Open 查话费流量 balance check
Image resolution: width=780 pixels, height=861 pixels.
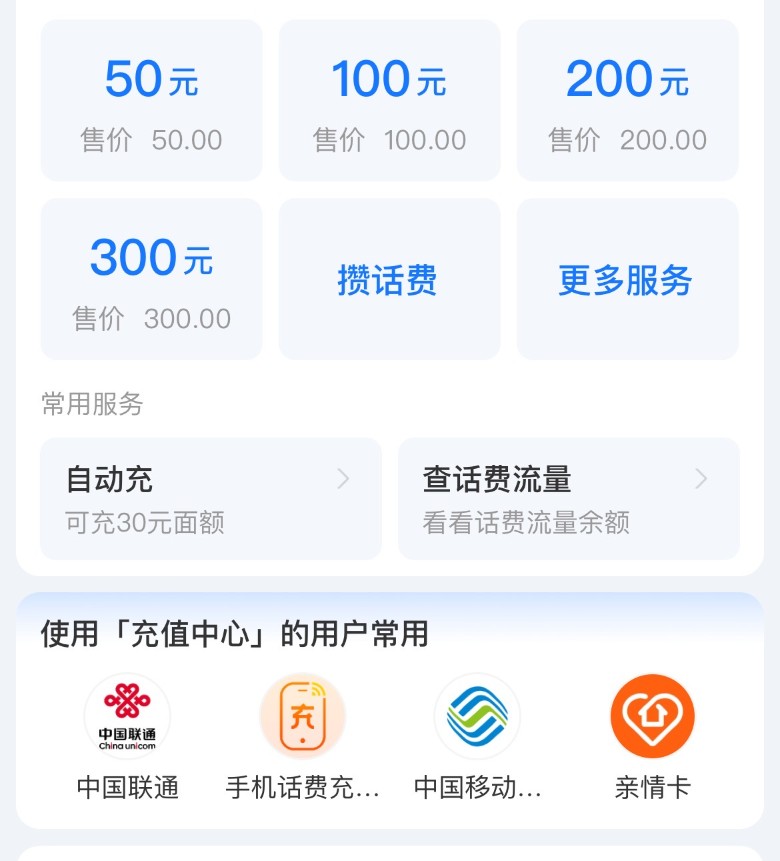coord(568,498)
